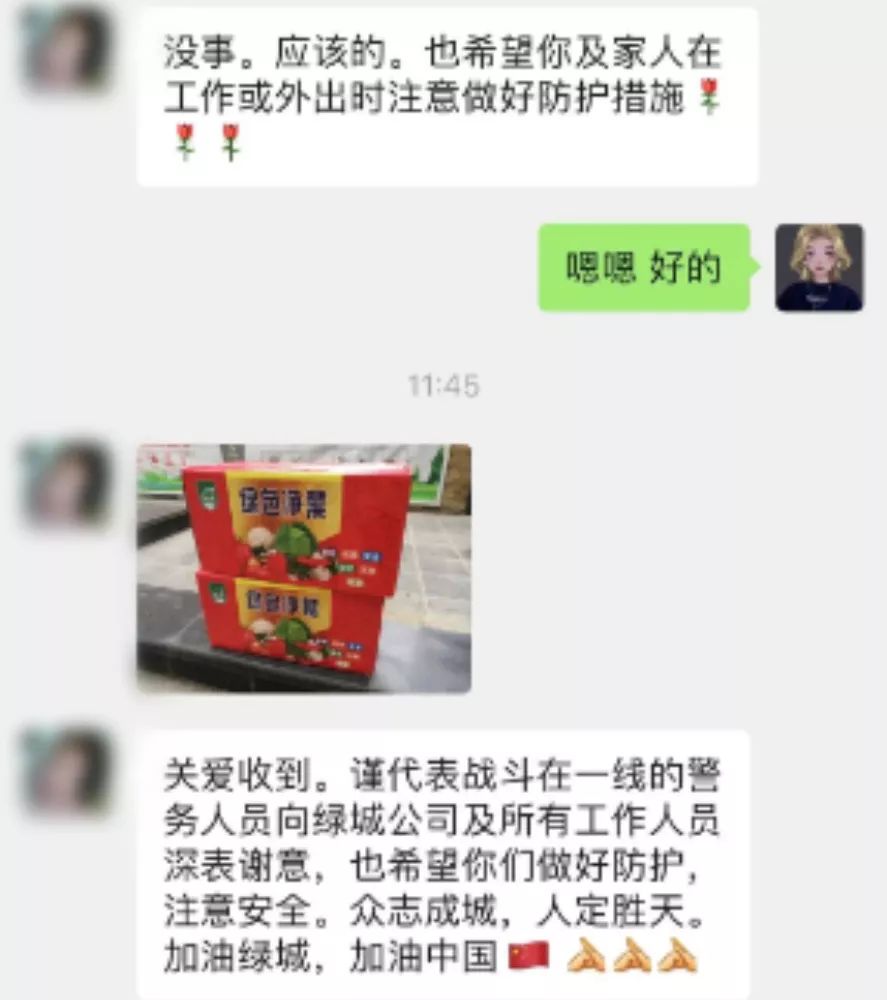Open the photo of red vegetable boxes
This screenshot has width=887, height=1000.
[x=303, y=568]
